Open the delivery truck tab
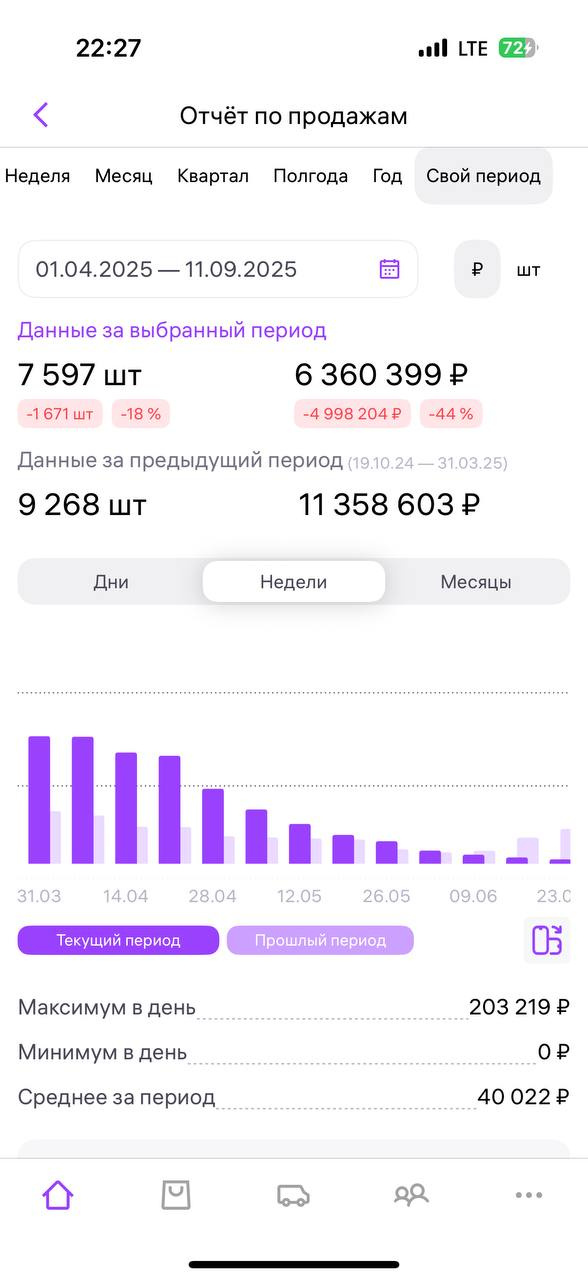This screenshot has width=588, height=1280. point(293,1195)
